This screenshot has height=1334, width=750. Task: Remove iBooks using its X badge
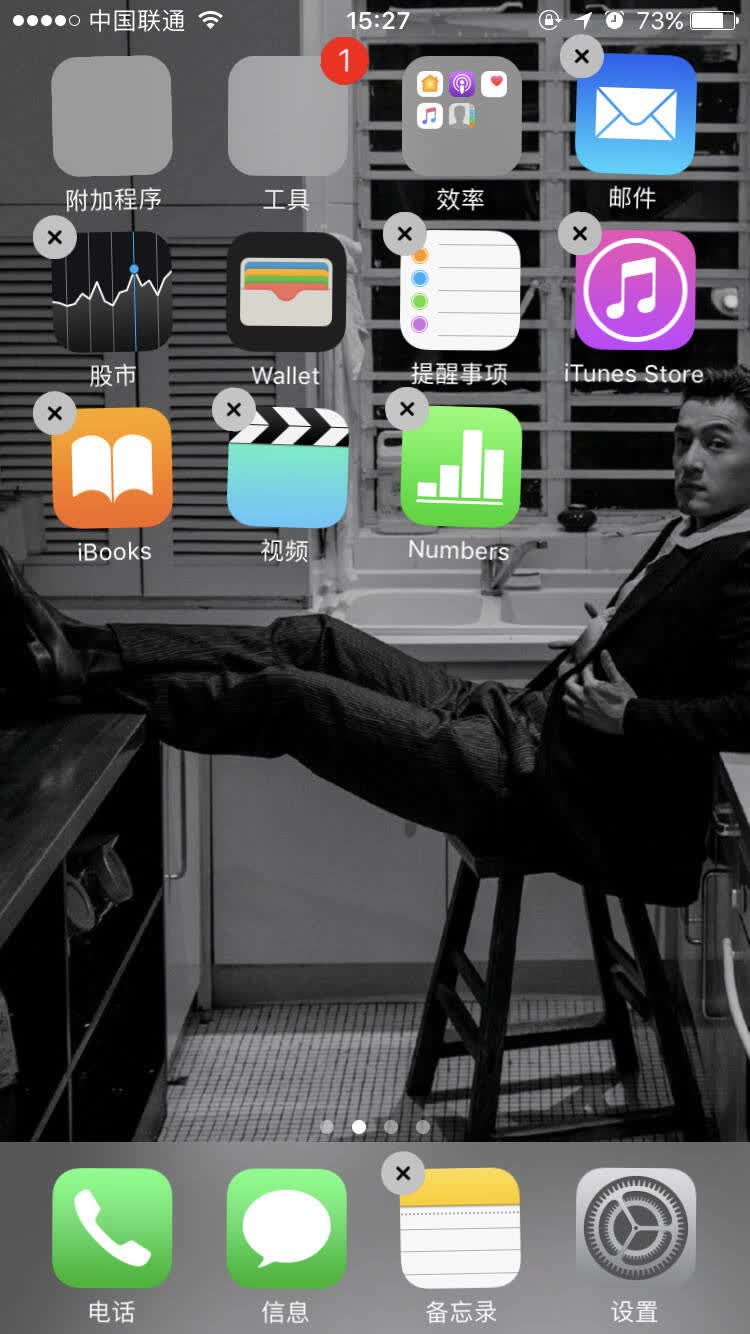[55, 412]
